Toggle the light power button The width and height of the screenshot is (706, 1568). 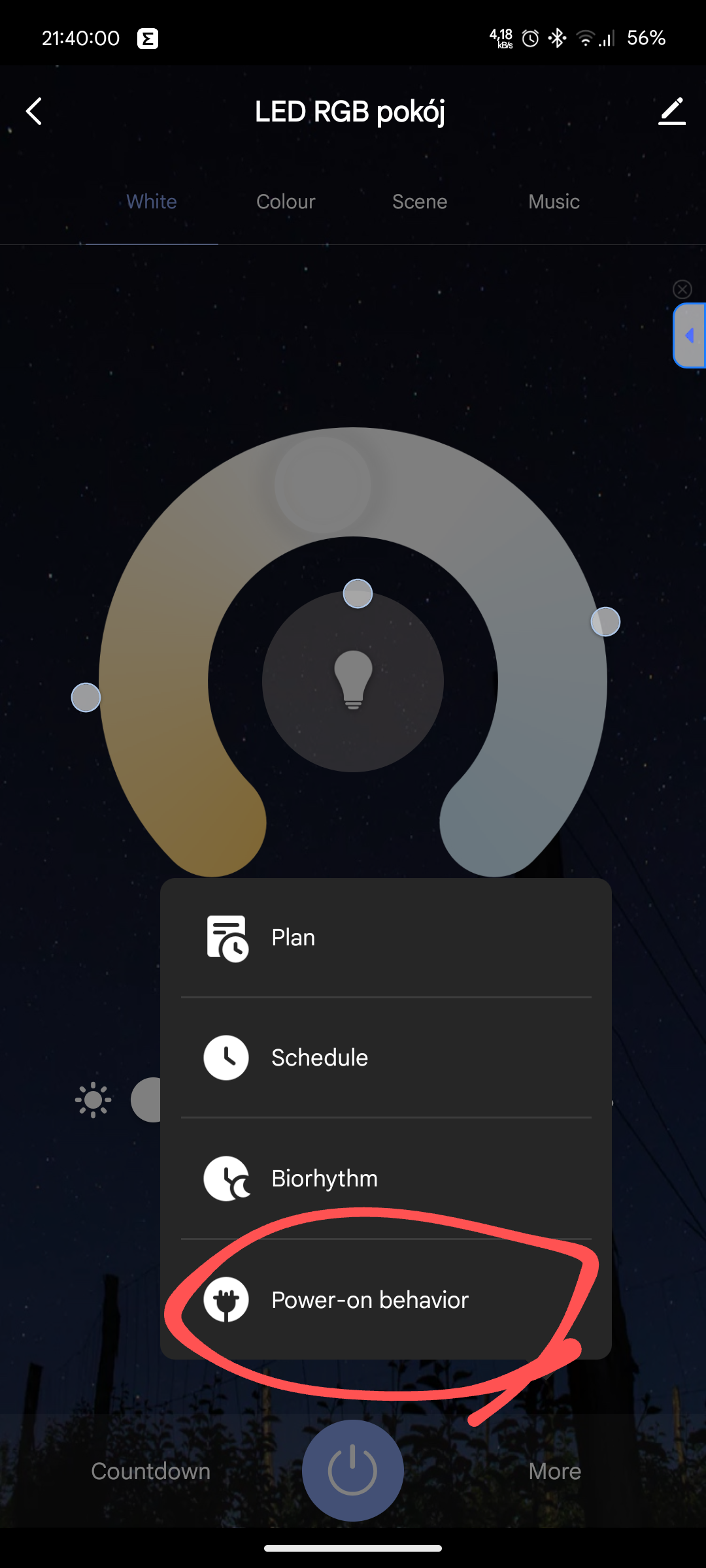coord(352,1471)
